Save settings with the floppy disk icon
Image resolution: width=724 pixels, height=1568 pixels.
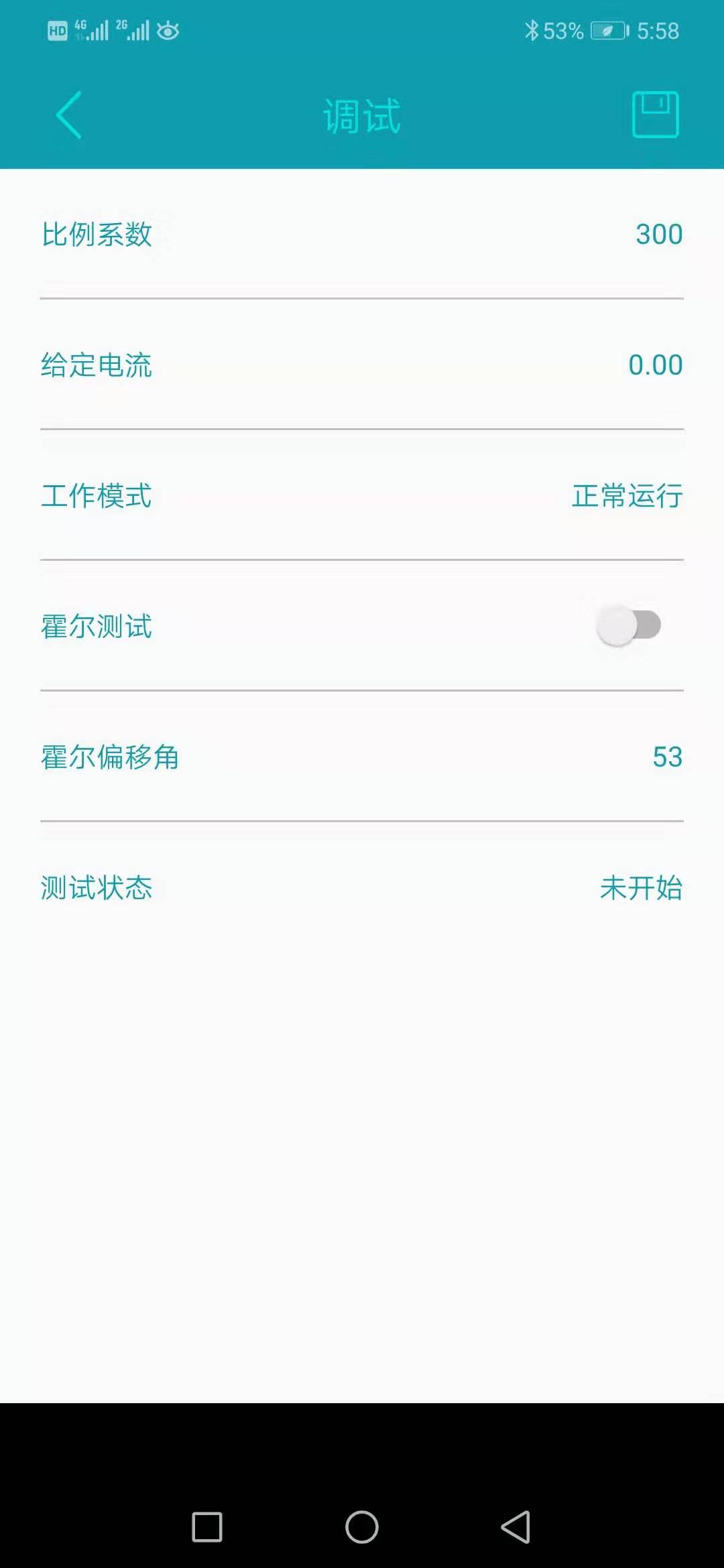click(656, 115)
